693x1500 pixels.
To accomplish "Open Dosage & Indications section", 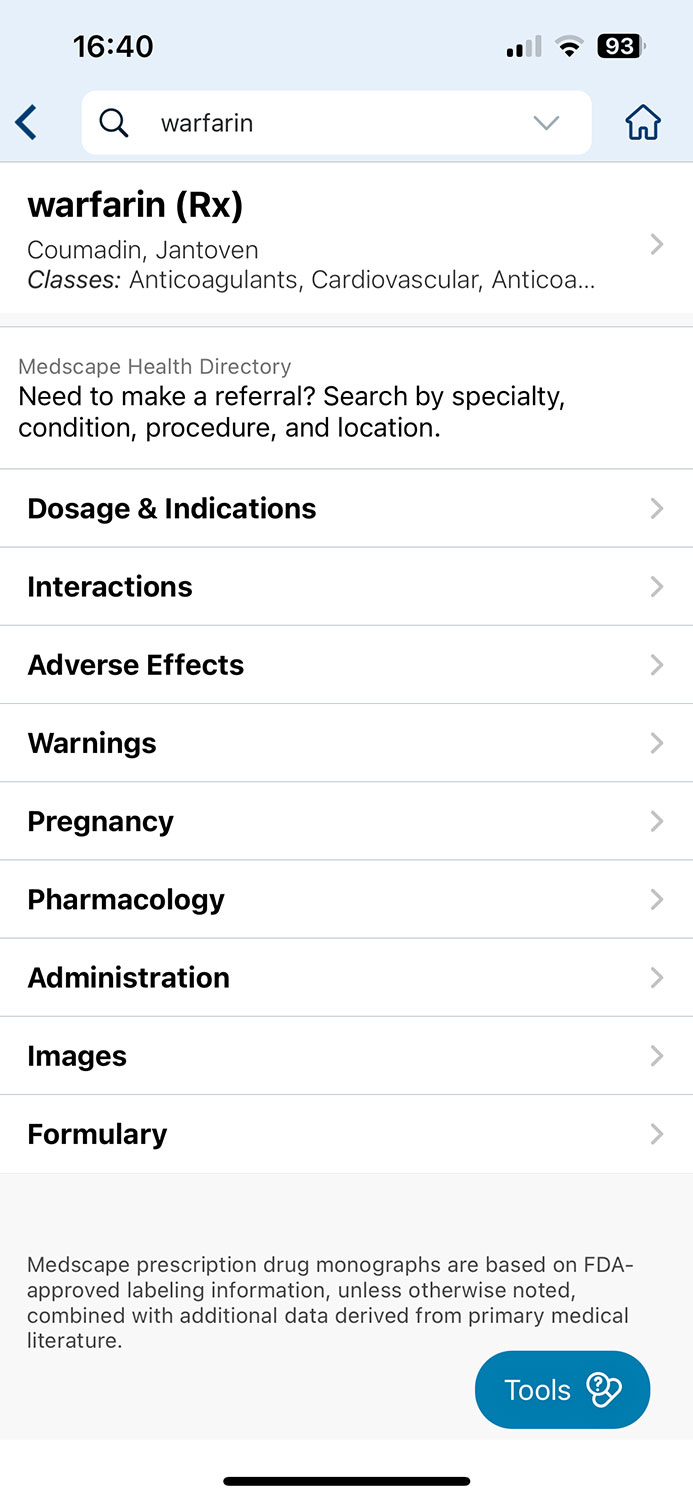I will pos(346,508).
